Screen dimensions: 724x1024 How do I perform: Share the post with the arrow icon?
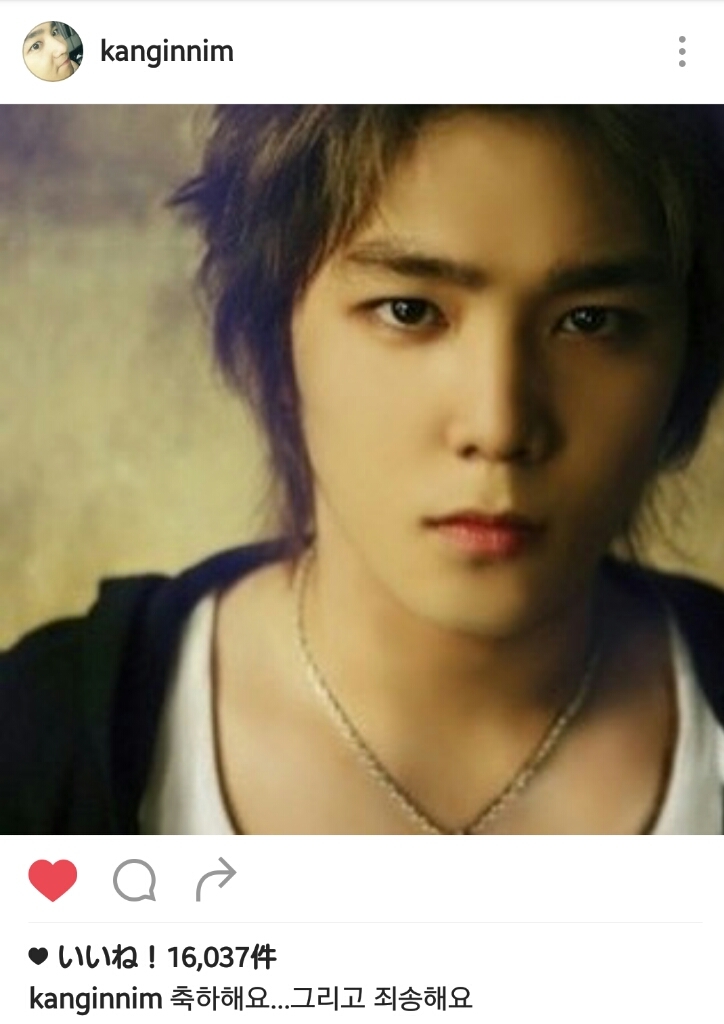[215, 880]
